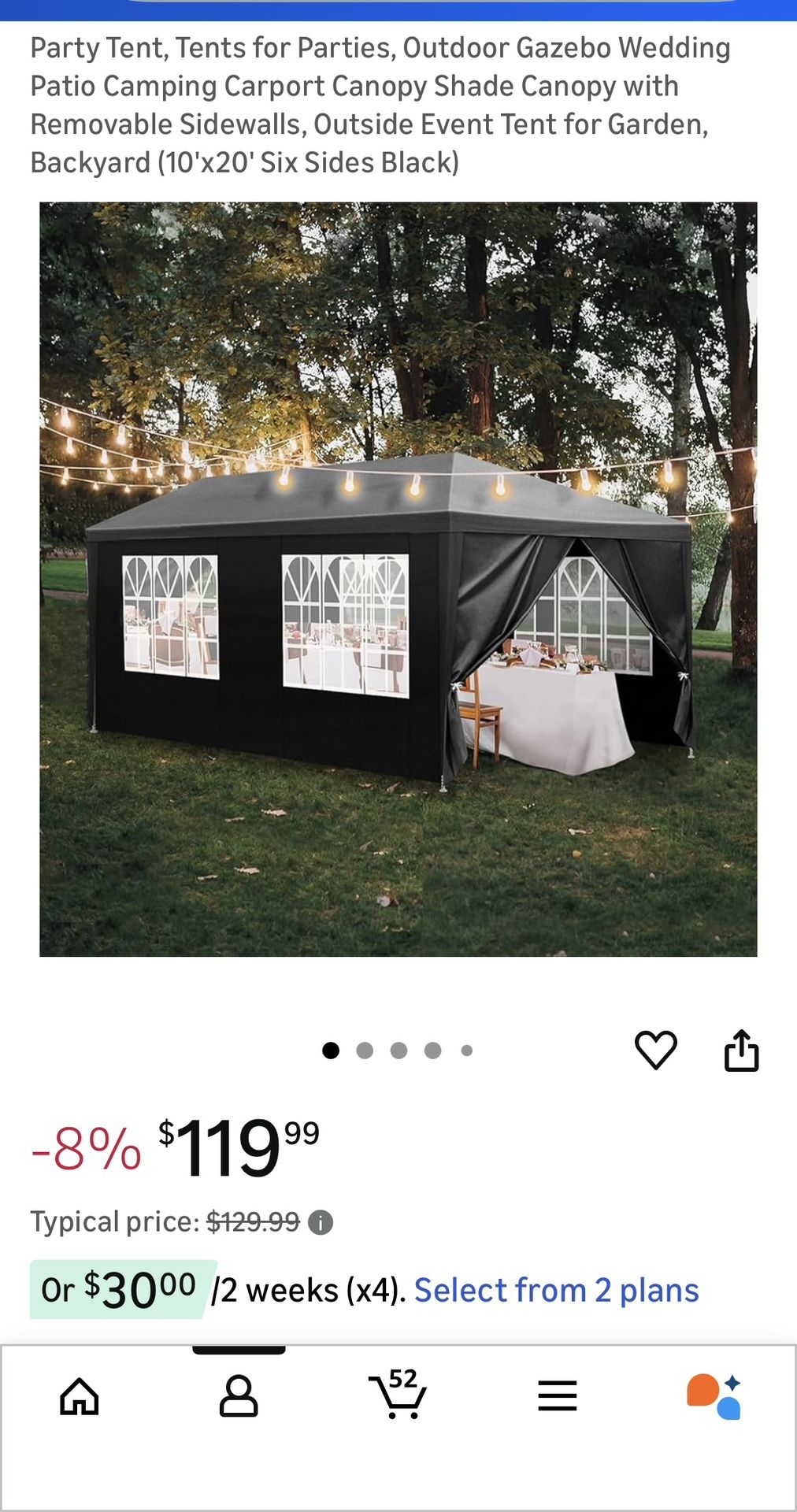Launch the AI shopping assistant
This screenshot has width=797, height=1512.
point(714,1397)
